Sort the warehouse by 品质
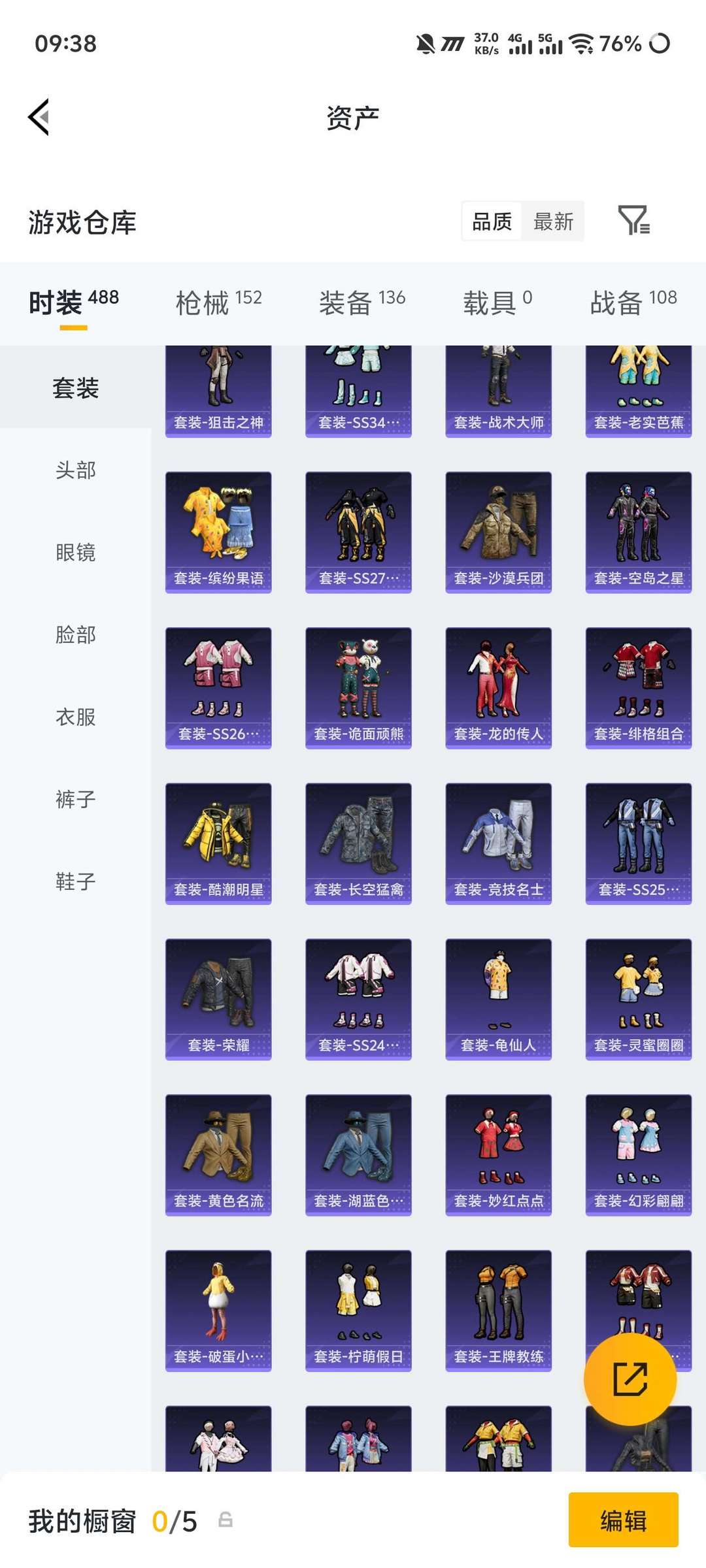The height and width of the screenshot is (1568, 706). point(492,221)
